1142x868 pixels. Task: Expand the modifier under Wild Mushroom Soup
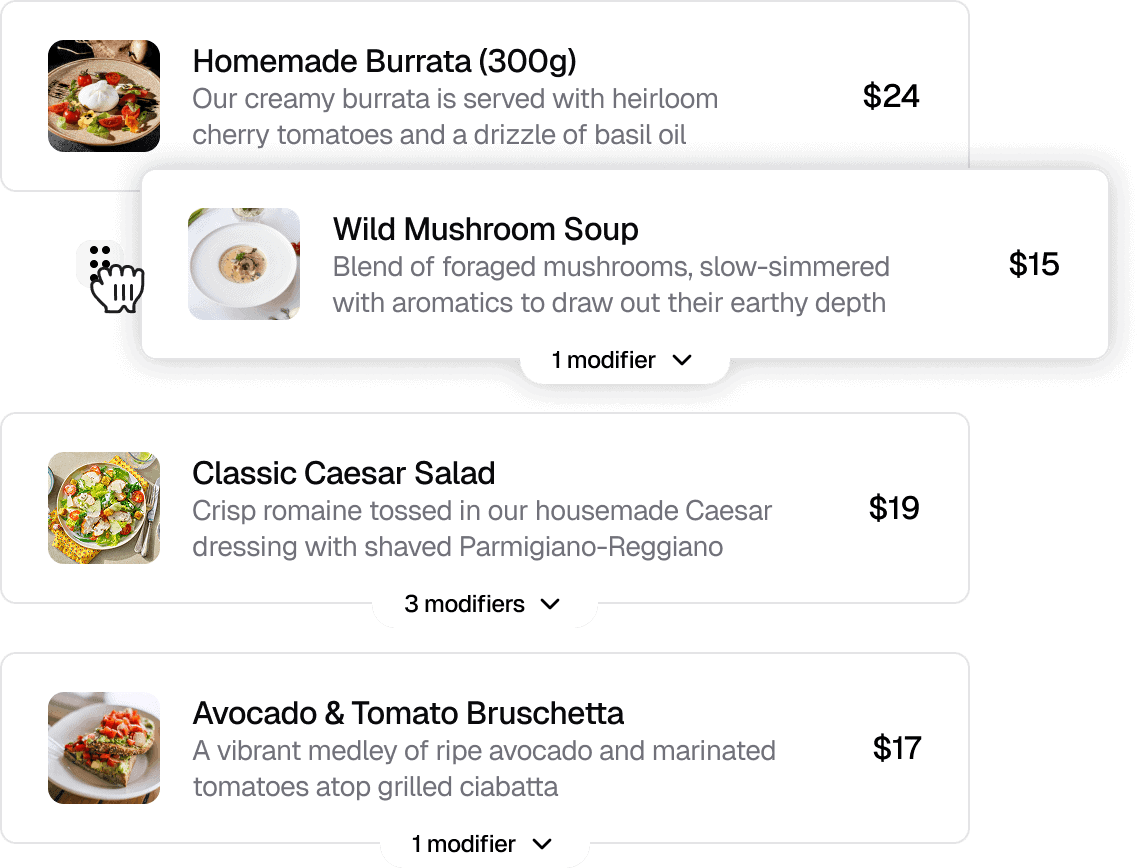[x=623, y=360]
